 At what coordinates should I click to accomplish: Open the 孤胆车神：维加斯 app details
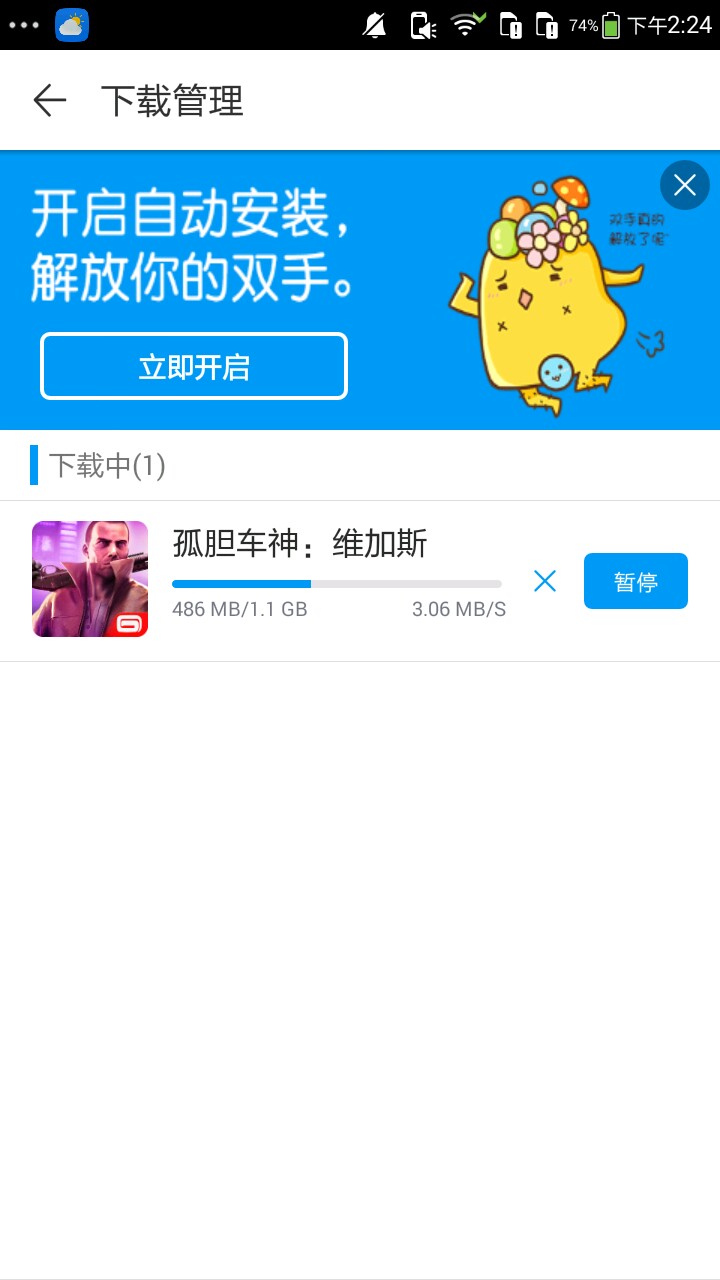click(90, 579)
